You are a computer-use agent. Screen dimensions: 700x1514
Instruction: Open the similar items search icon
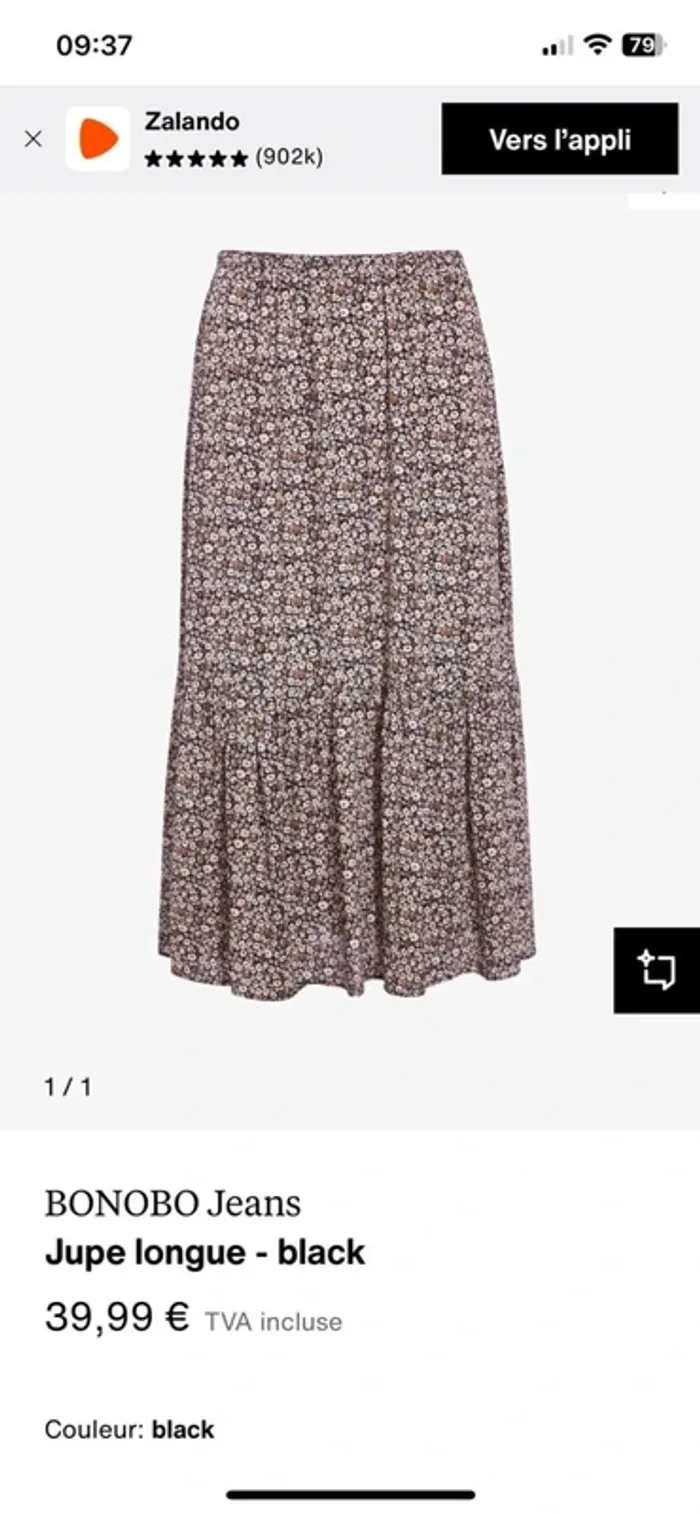(657, 970)
